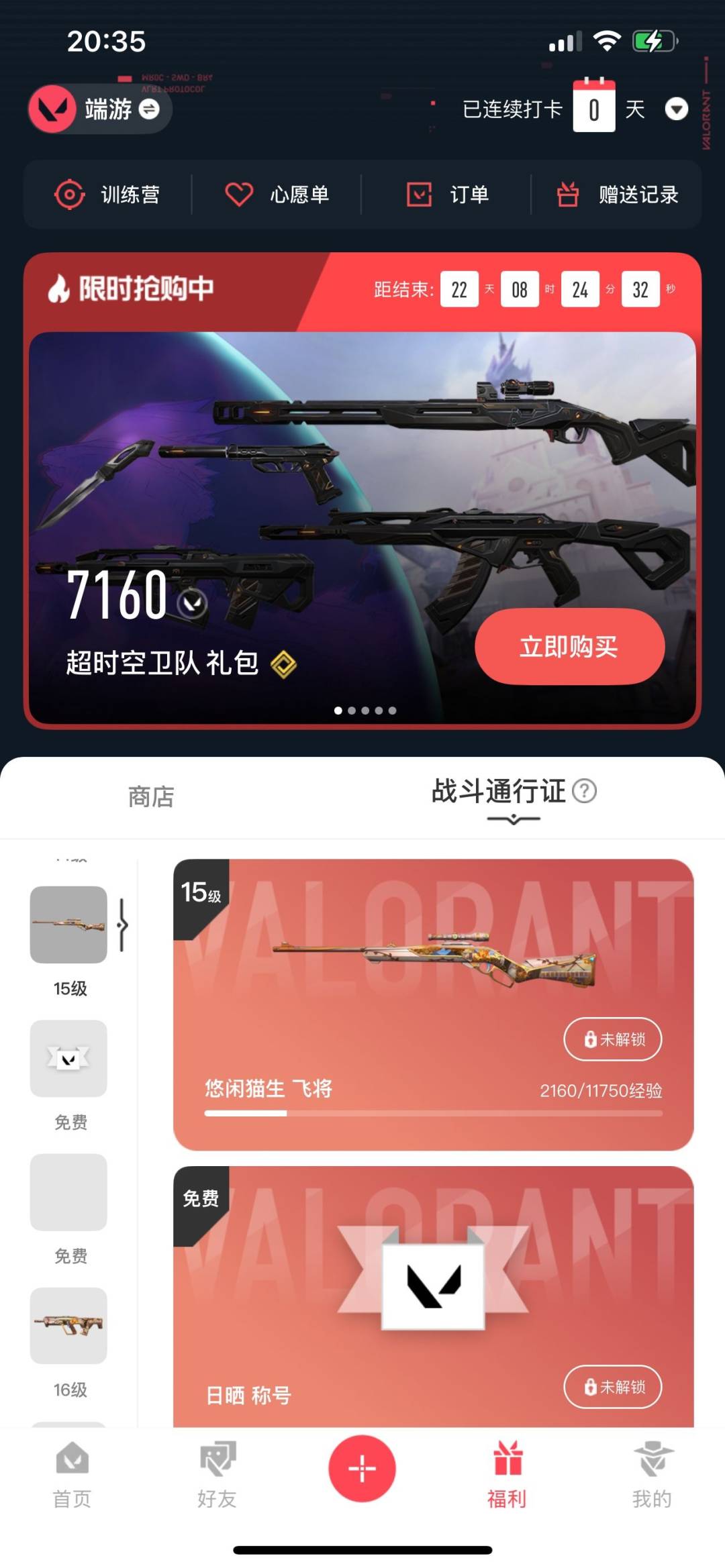The width and height of the screenshot is (725, 1568).
Task: Tap 未解锁 on 日晒 称号 card
Action: (x=612, y=1387)
